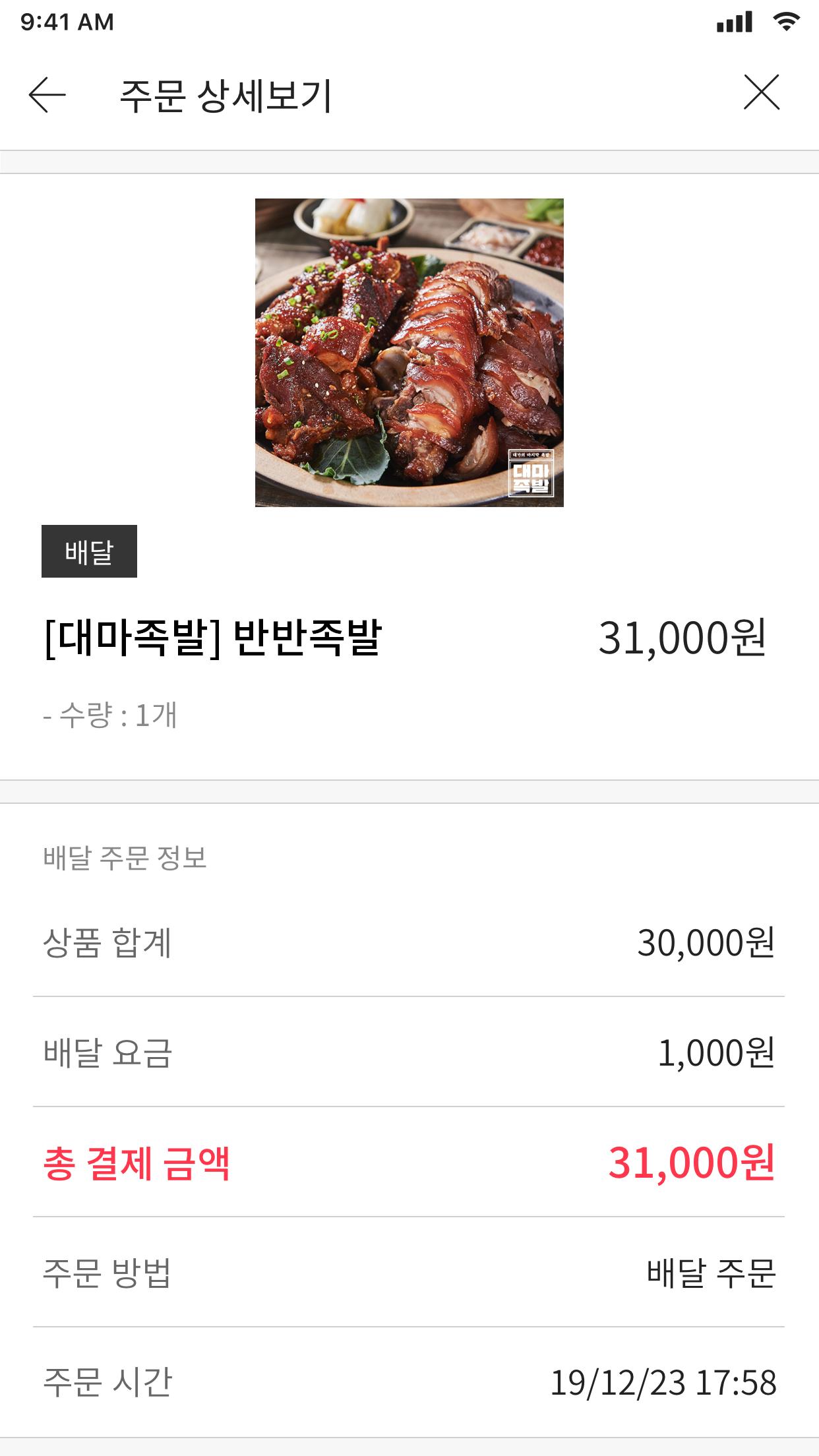The image size is (819, 1456).
Task: Open the 반반족발 product image
Action: [409, 353]
